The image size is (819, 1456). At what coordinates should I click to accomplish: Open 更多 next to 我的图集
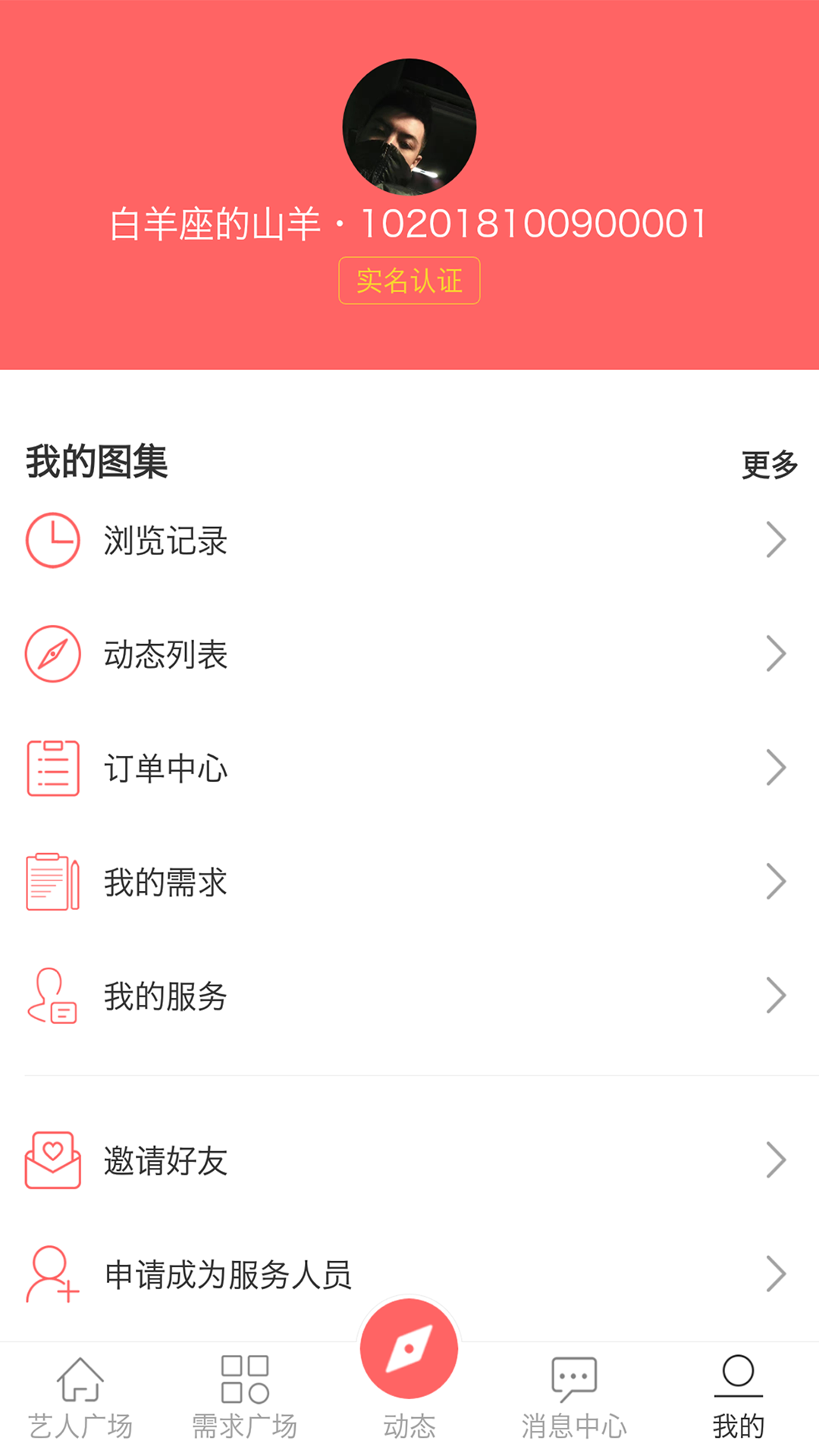pyautogui.click(x=768, y=463)
